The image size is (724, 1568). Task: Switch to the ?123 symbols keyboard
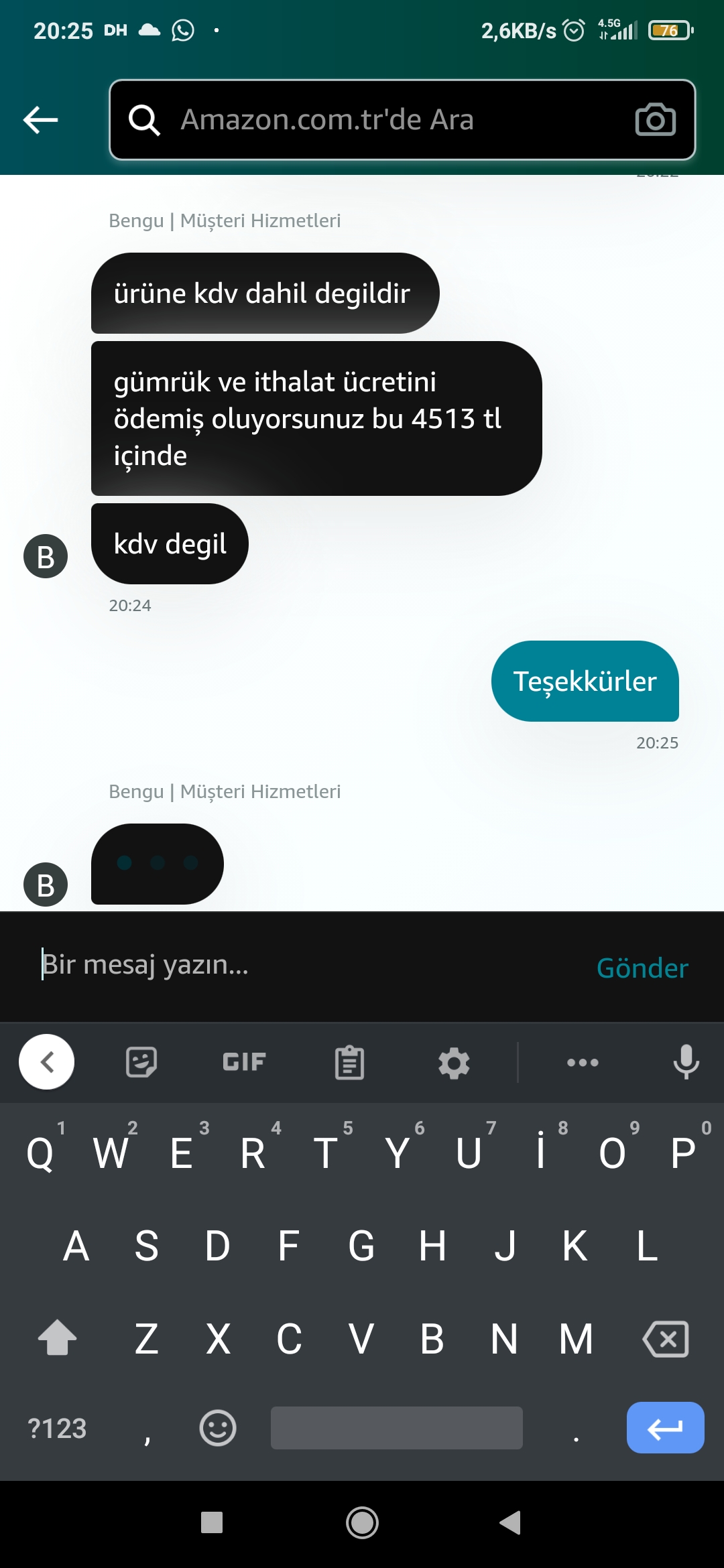coord(57,1428)
